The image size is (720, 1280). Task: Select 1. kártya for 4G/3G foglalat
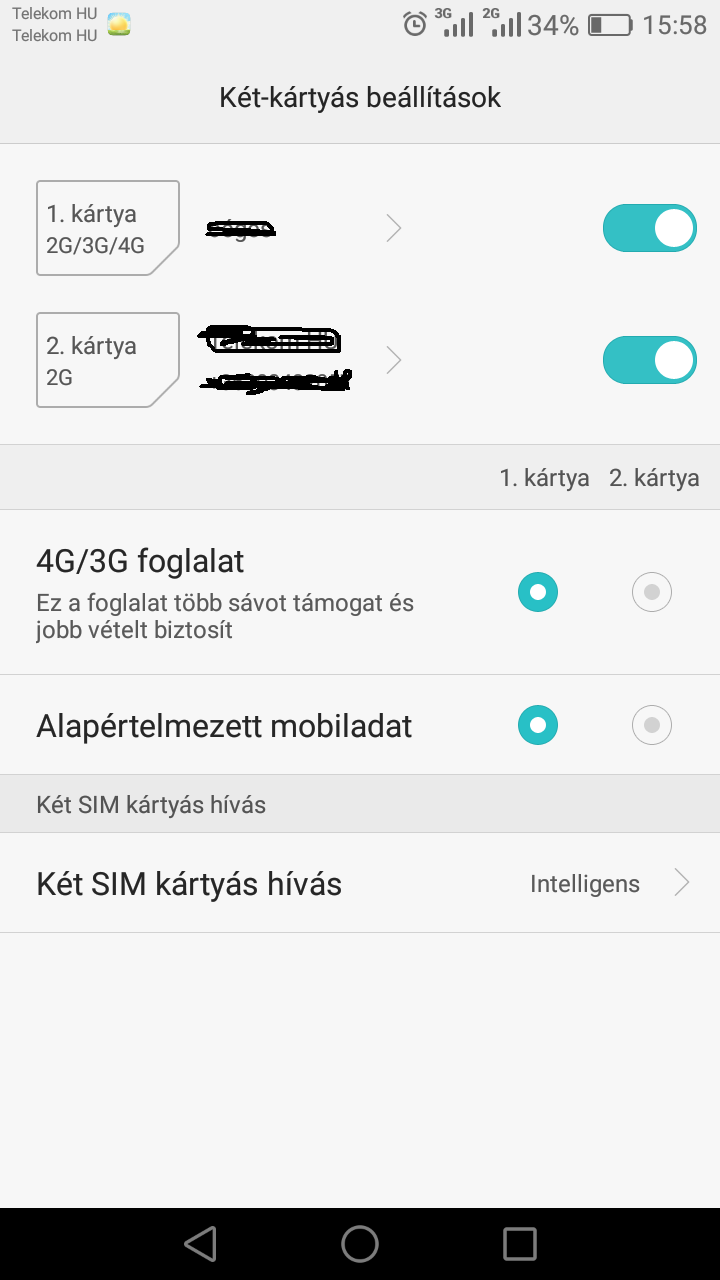point(538,592)
